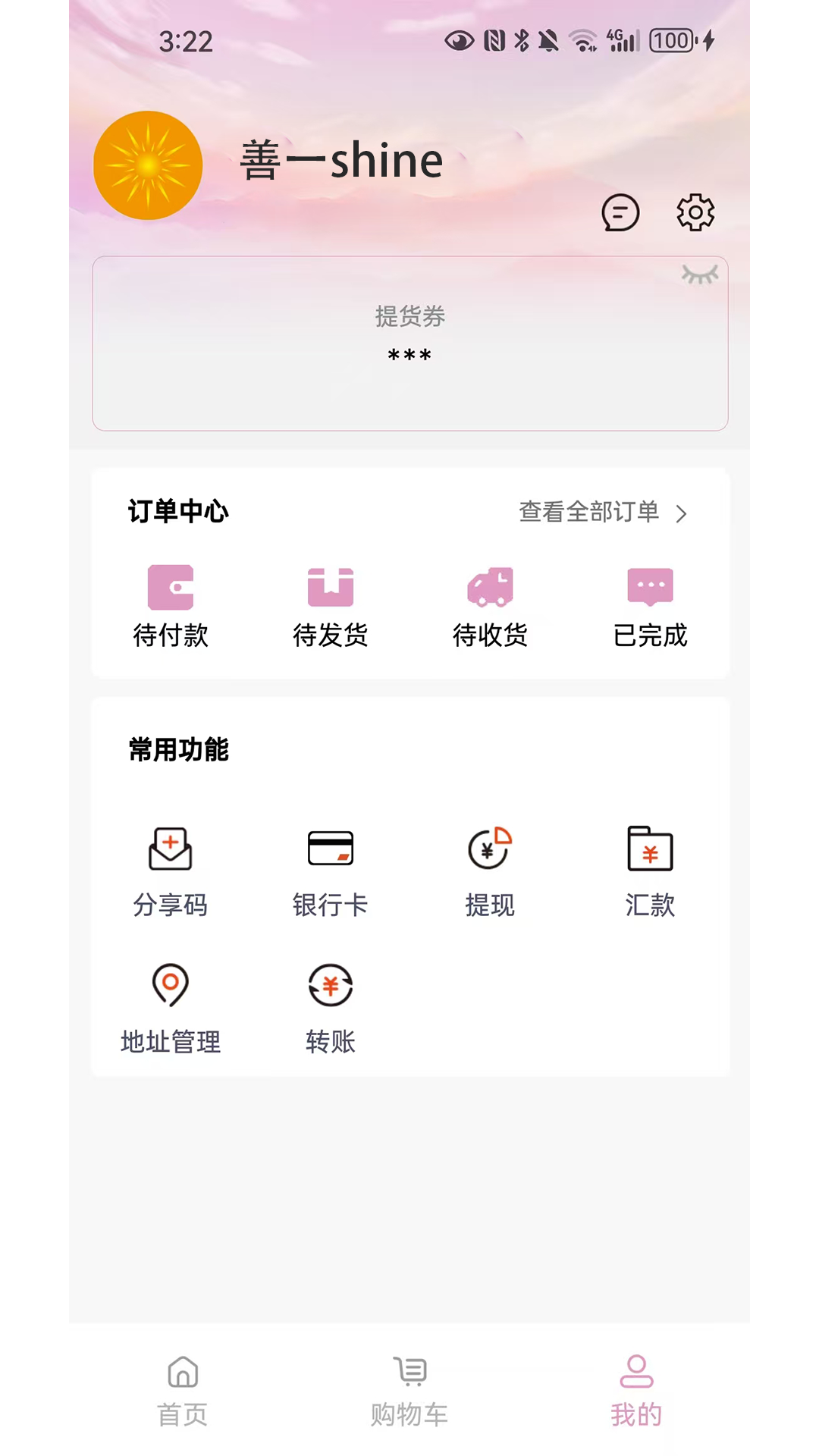Expand 查看全部订单 to view all orders
This screenshot has width=819, height=1456.
603,513
